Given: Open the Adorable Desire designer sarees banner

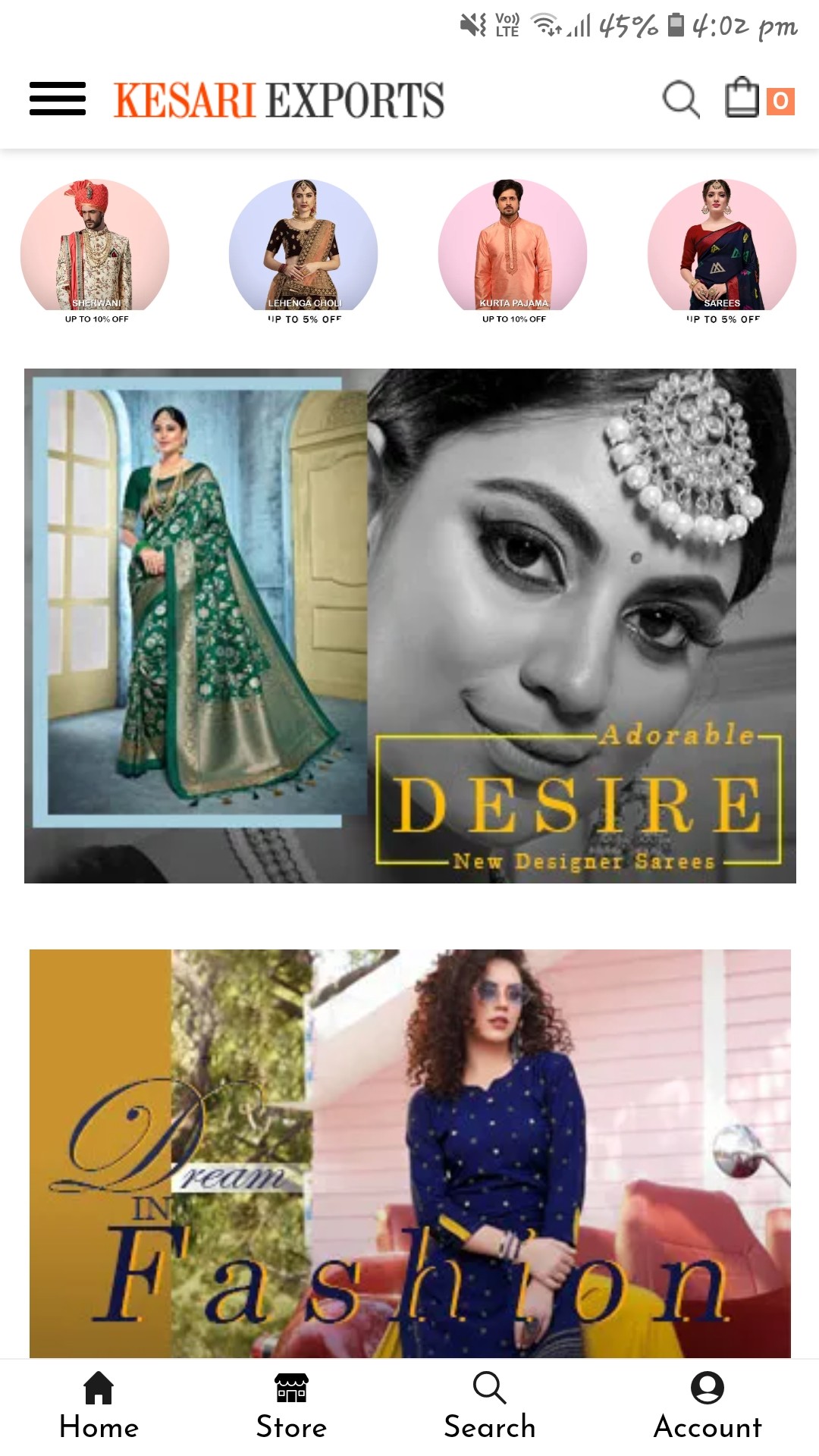Looking at the screenshot, I should click(x=410, y=626).
